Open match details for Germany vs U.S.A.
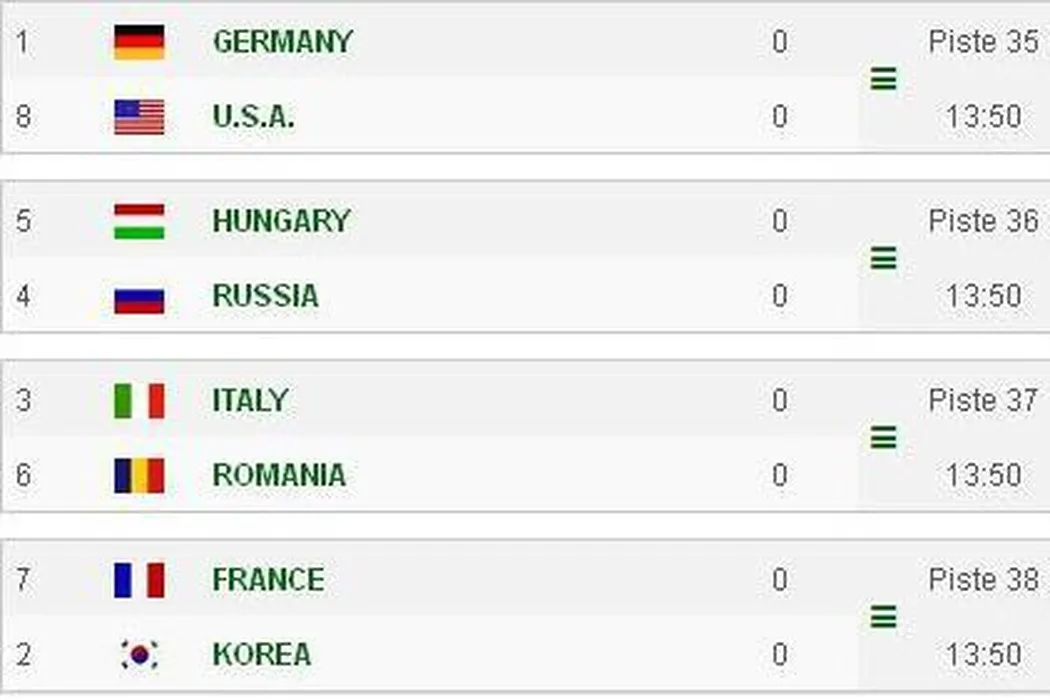Screen dimensions: 1050x700 (x=883, y=79)
